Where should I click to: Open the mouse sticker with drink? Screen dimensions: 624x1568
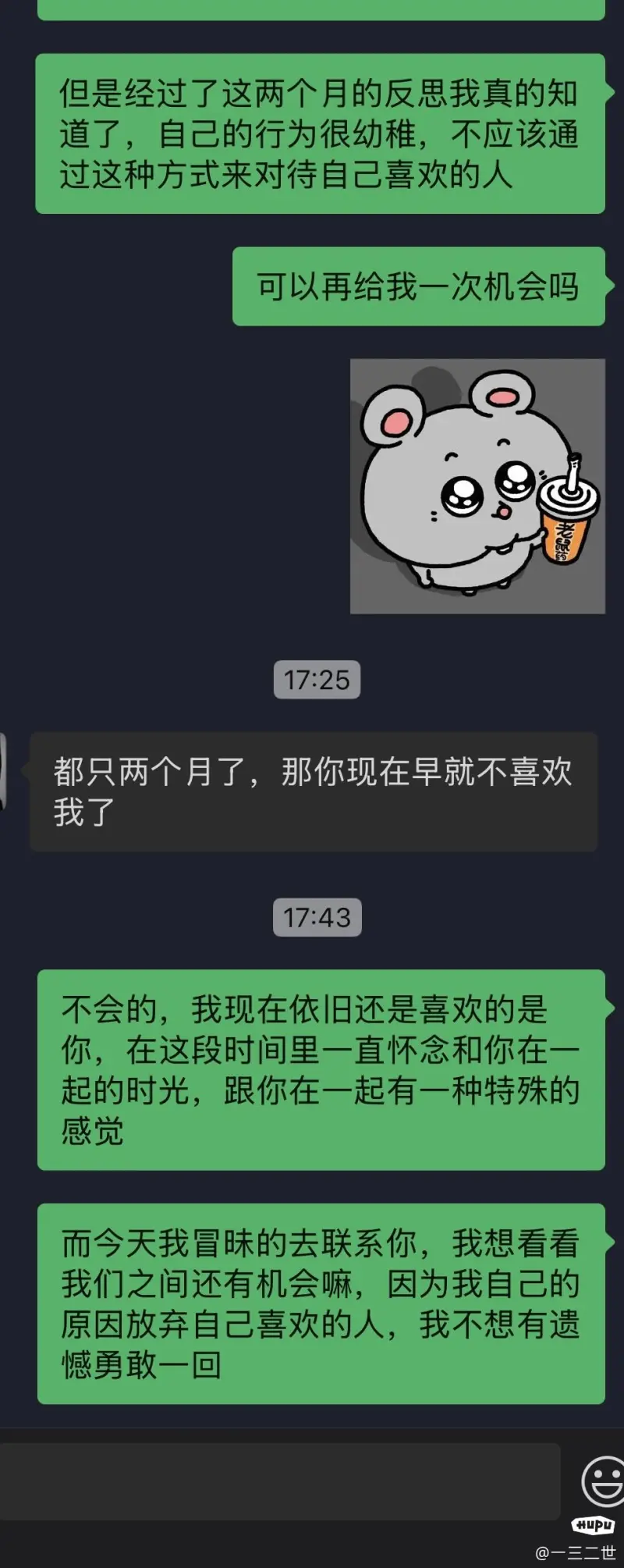pyautogui.click(x=477, y=486)
